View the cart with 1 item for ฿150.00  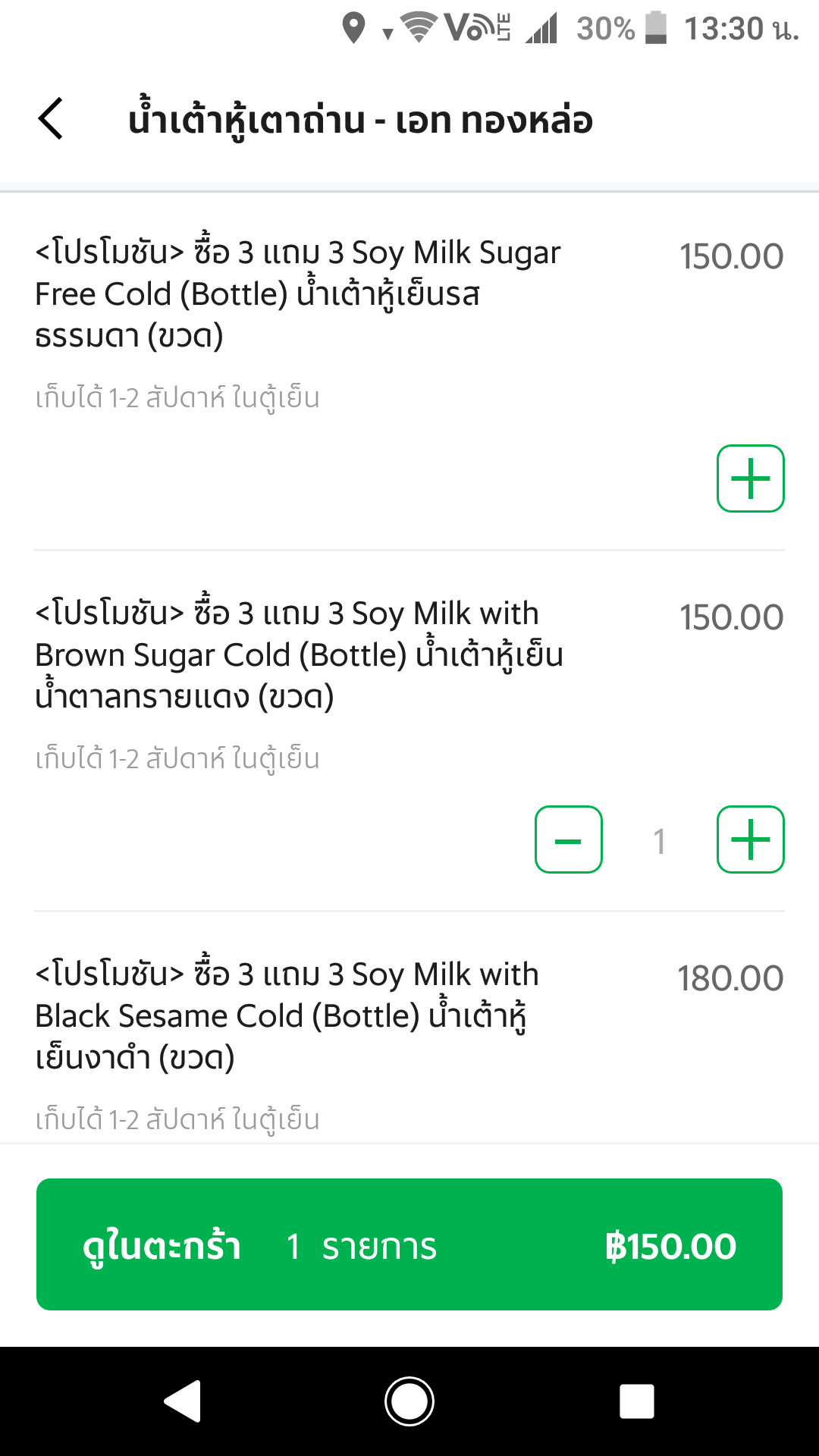[x=409, y=1244]
